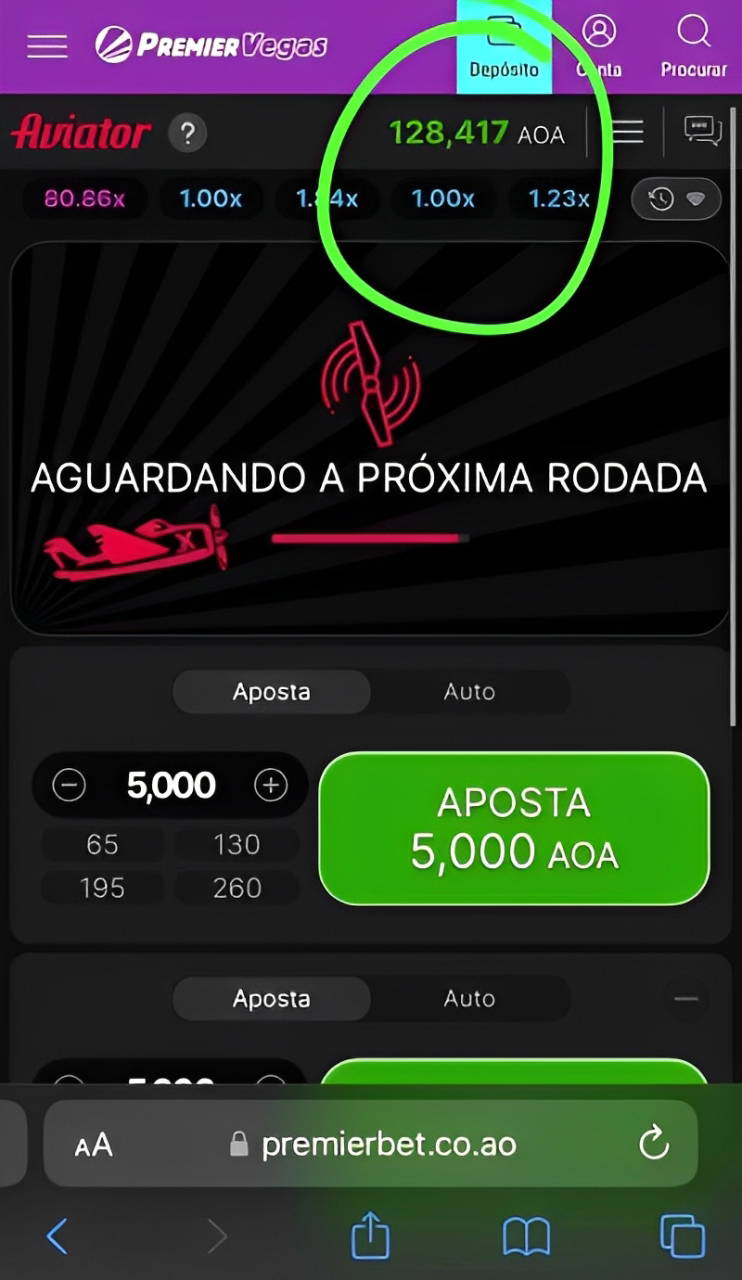Increase the bet amount with plus
This screenshot has width=742, height=1280.
271,785
